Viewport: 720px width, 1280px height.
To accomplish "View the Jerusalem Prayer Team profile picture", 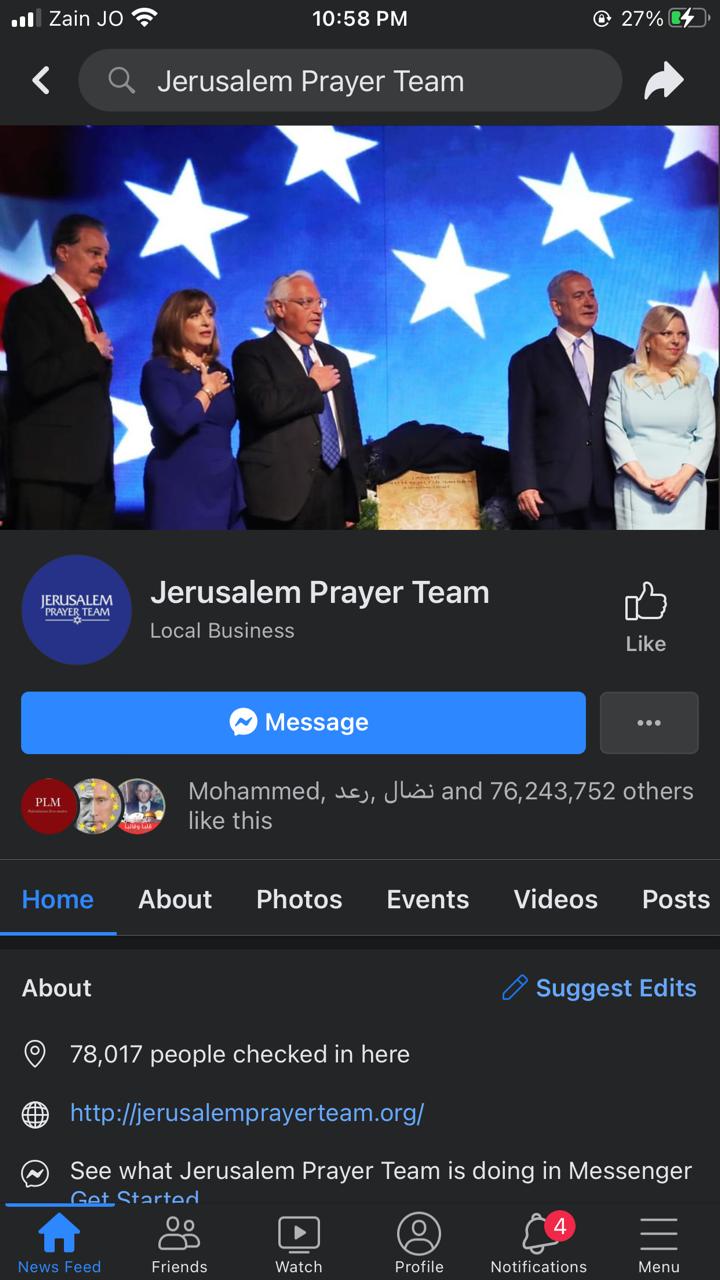I will click(x=77, y=610).
